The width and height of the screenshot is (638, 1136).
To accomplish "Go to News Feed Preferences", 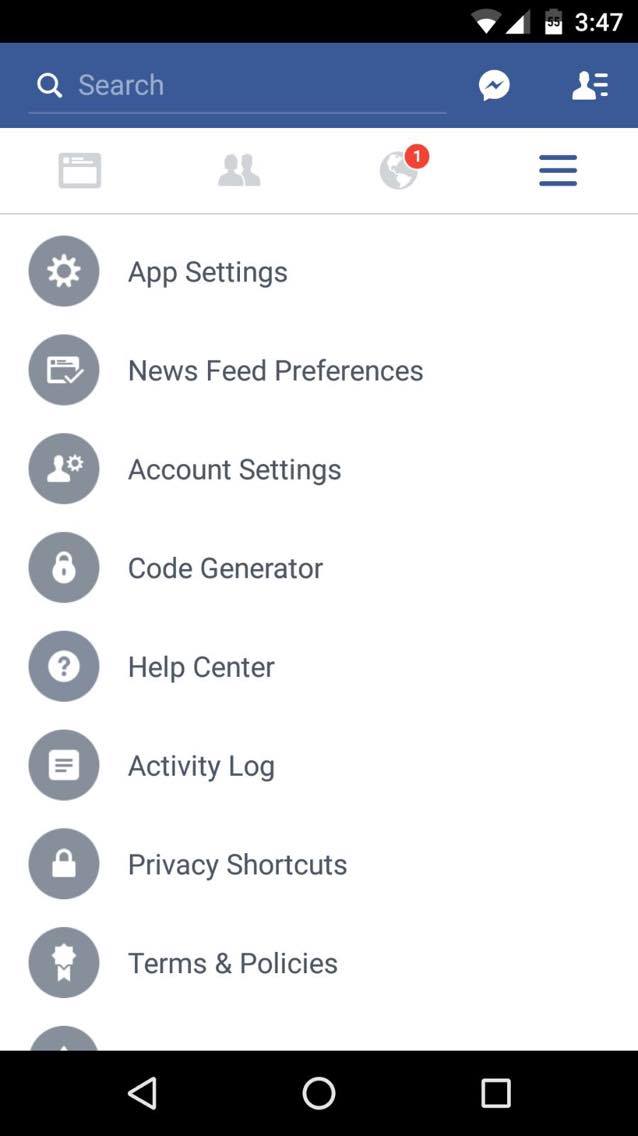I will click(x=319, y=370).
